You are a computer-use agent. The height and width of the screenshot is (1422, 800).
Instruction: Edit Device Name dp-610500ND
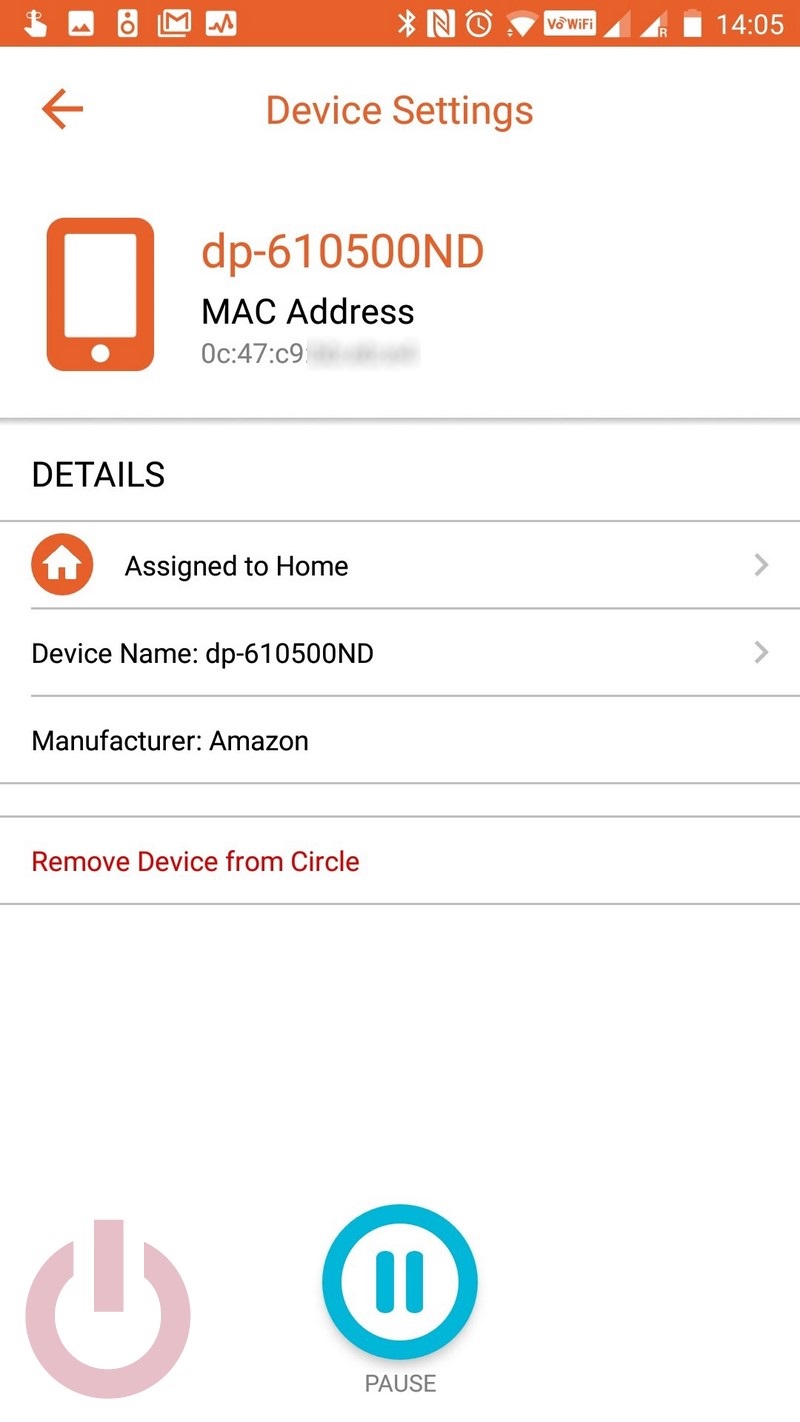[400, 653]
